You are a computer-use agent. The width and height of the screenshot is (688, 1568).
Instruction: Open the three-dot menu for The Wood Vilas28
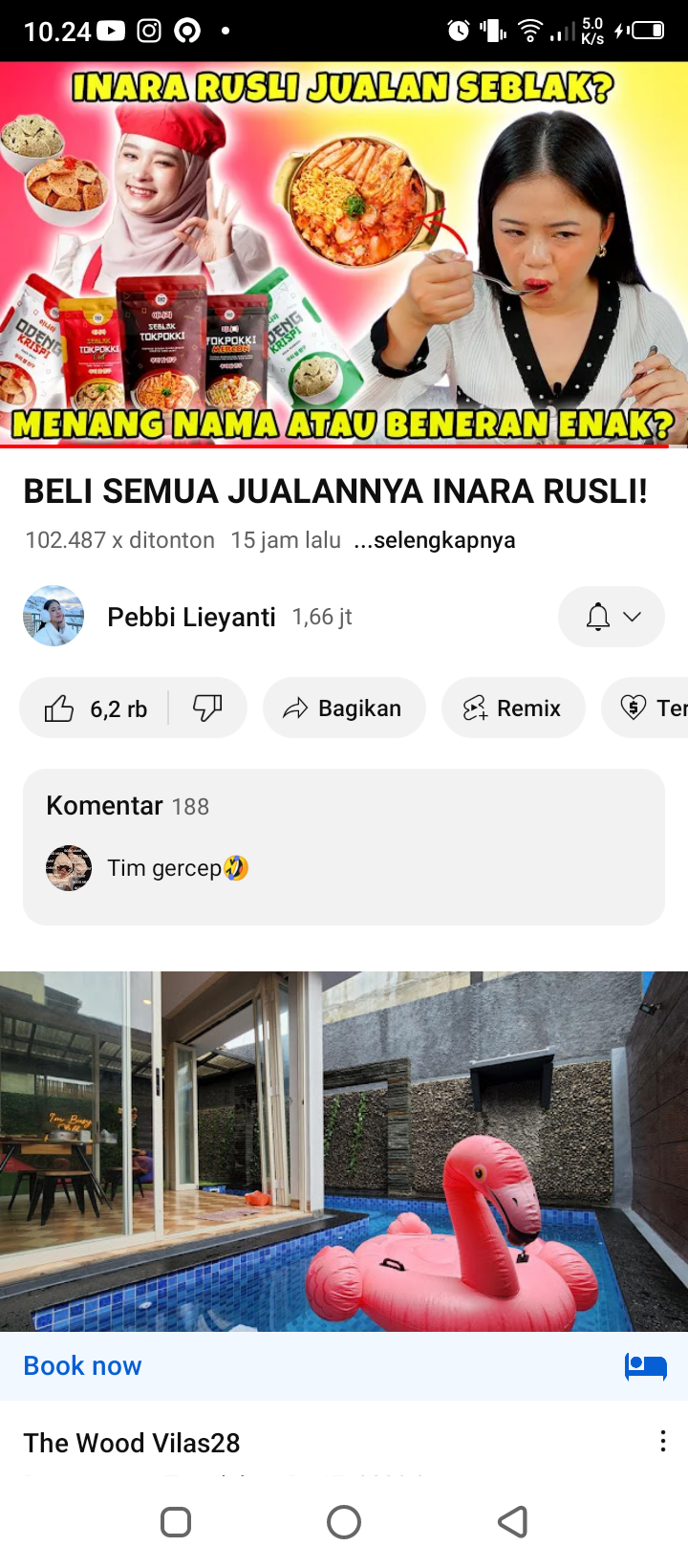(x=662, y=1440)
